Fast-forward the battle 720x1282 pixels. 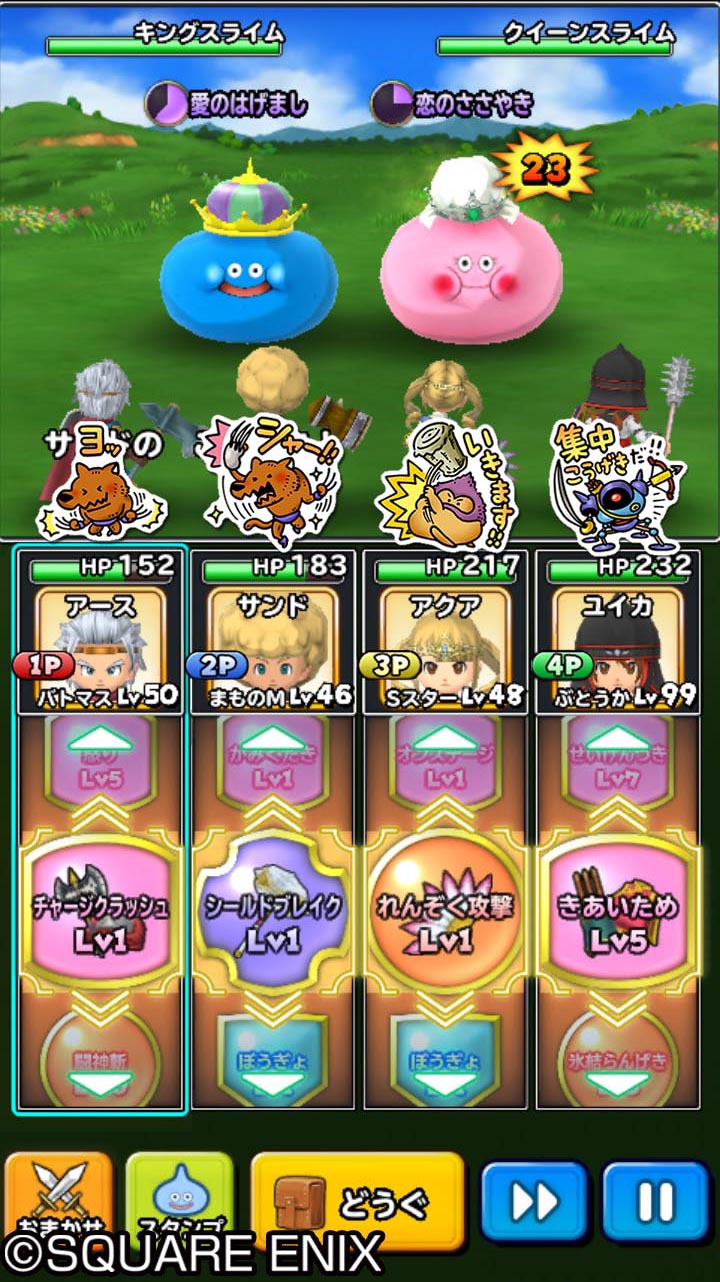tap(534, 1201)
